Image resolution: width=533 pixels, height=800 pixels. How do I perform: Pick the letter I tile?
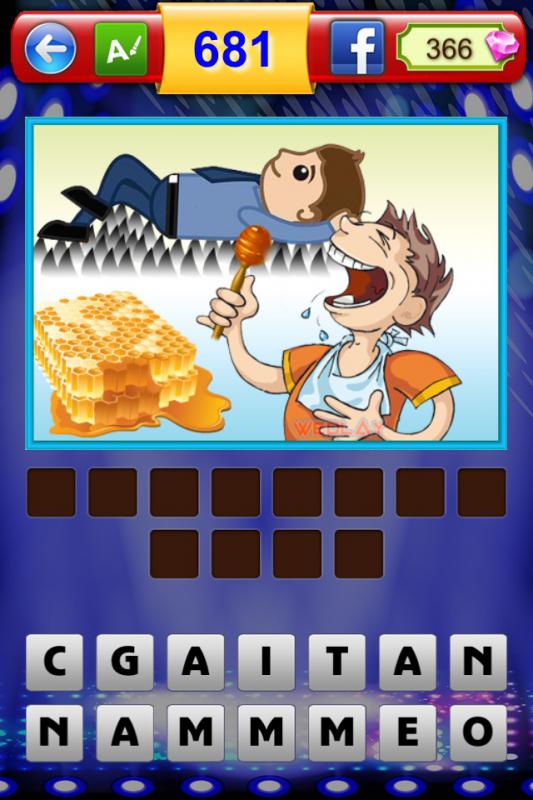pyautogui.click(x=266, y=662)
